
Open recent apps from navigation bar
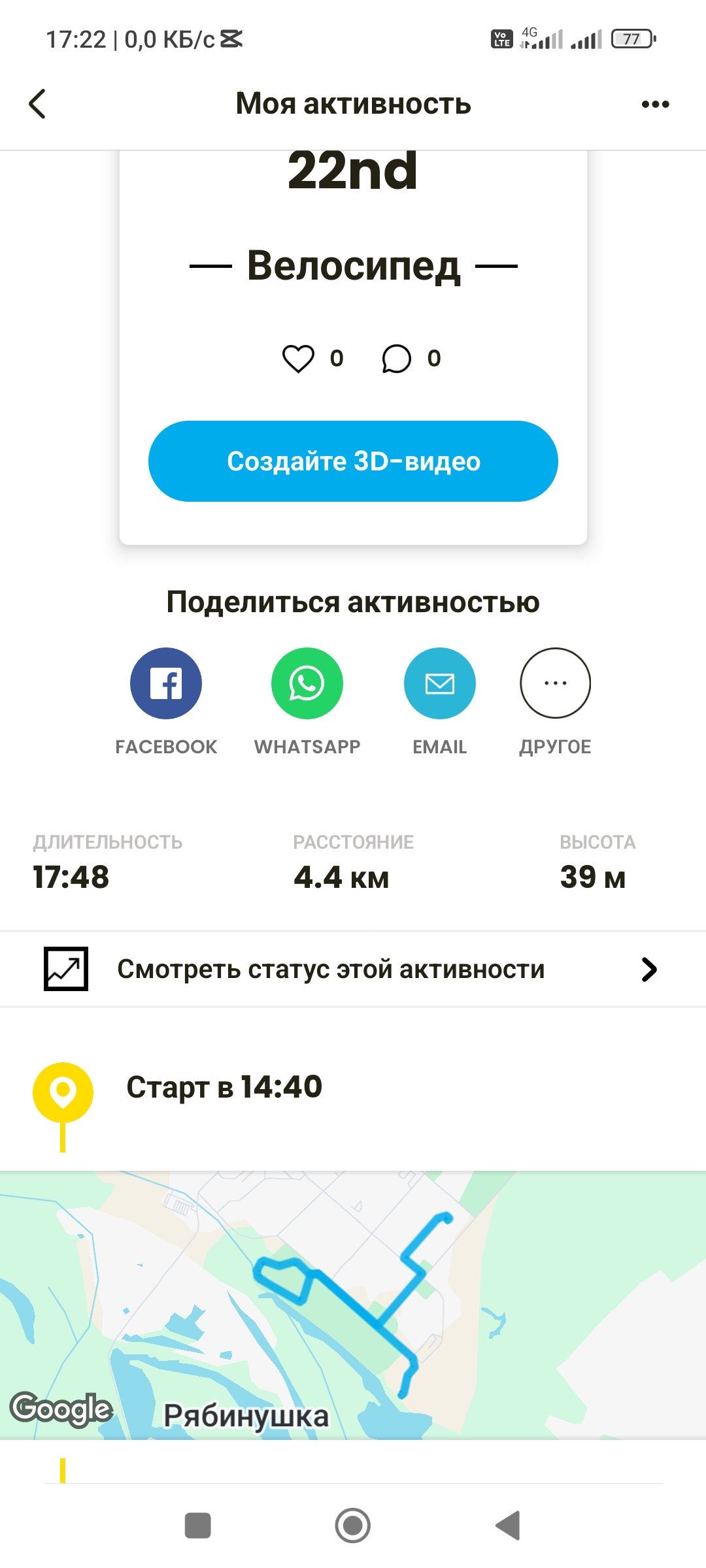coord(198,1526)
